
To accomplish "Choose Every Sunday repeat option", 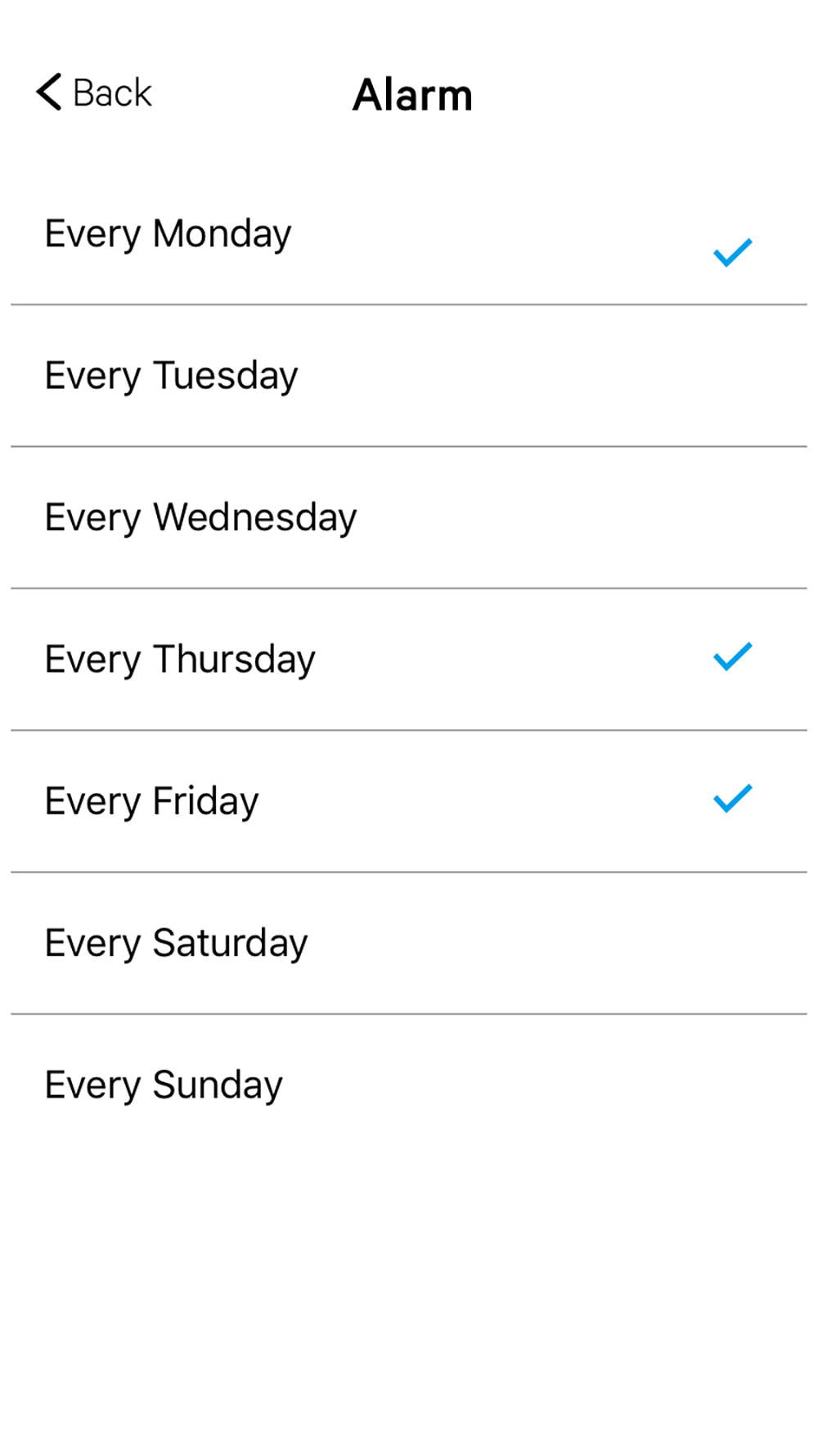I will click(x=409, y=1085).
